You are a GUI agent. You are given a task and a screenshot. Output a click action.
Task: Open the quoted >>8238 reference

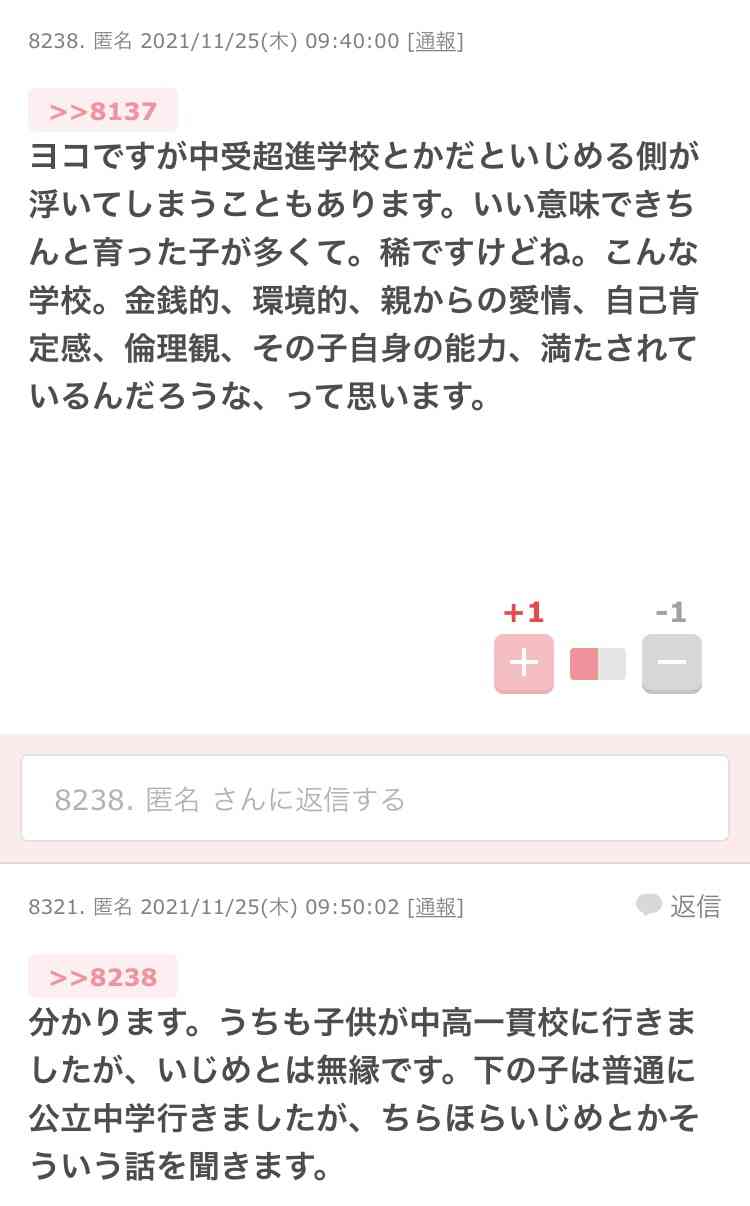pyautogui.click(x=103, y=977)
